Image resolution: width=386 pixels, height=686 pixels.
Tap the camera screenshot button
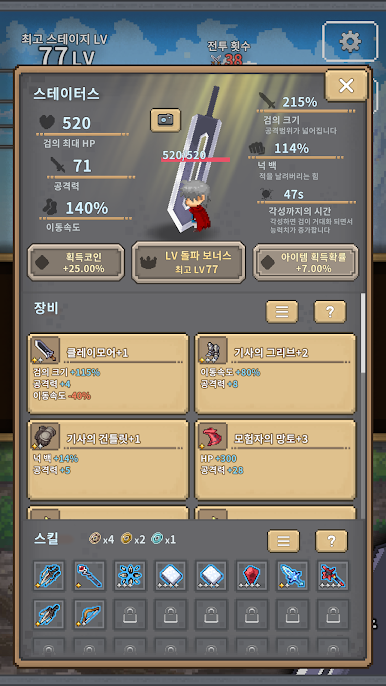pos(165,120)
